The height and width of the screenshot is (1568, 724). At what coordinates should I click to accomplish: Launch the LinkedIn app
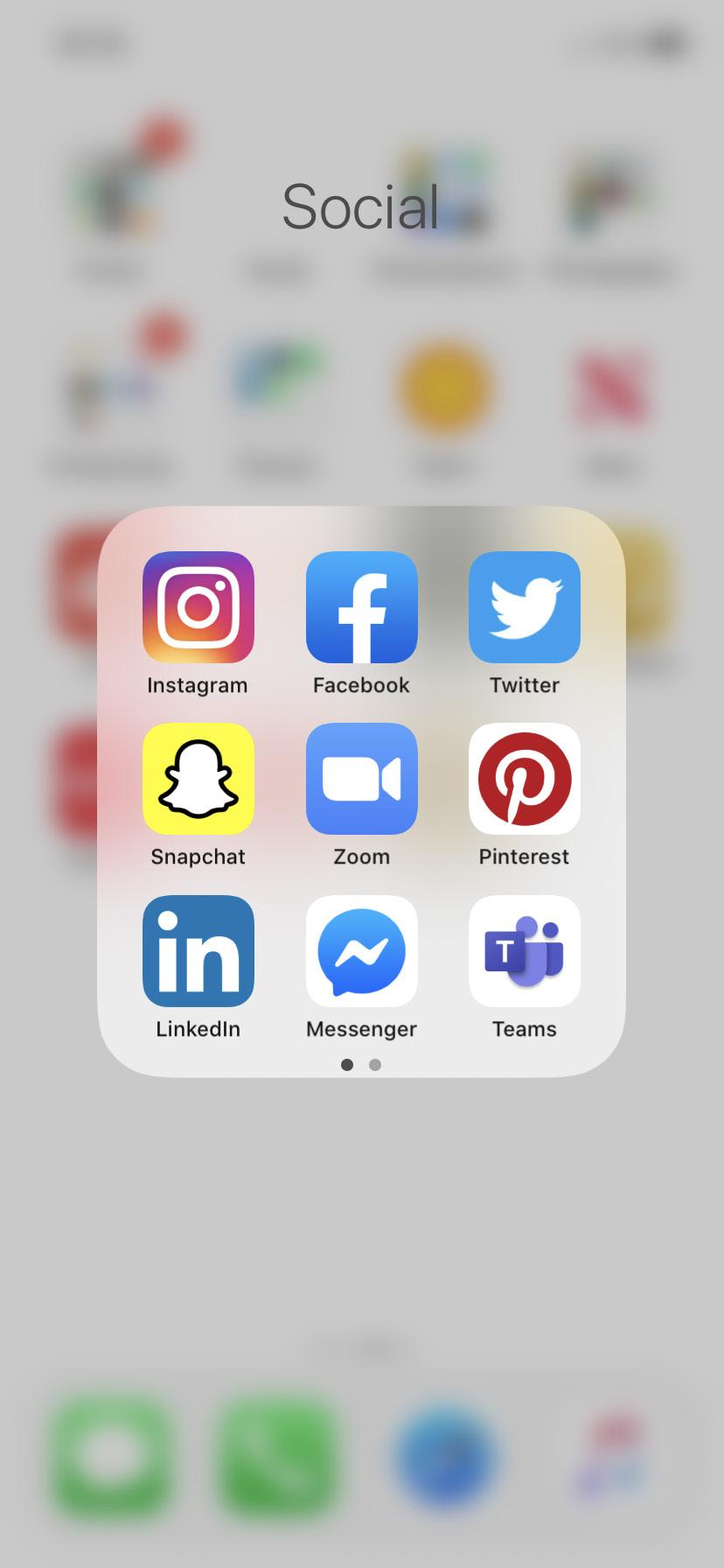pos(198,951)
